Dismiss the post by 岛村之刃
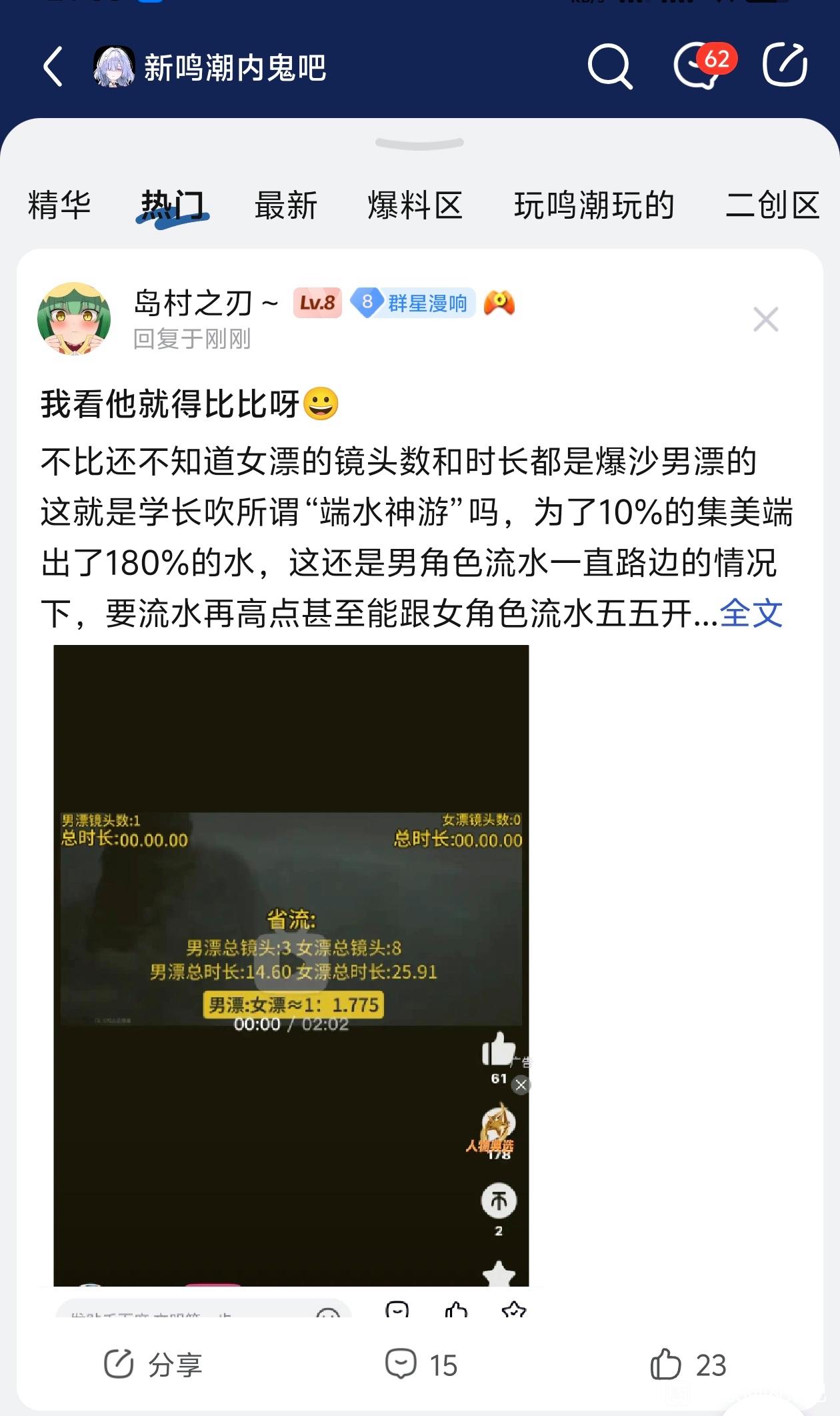The width and height of the screenshot is (840, 1416). point(765,319)
